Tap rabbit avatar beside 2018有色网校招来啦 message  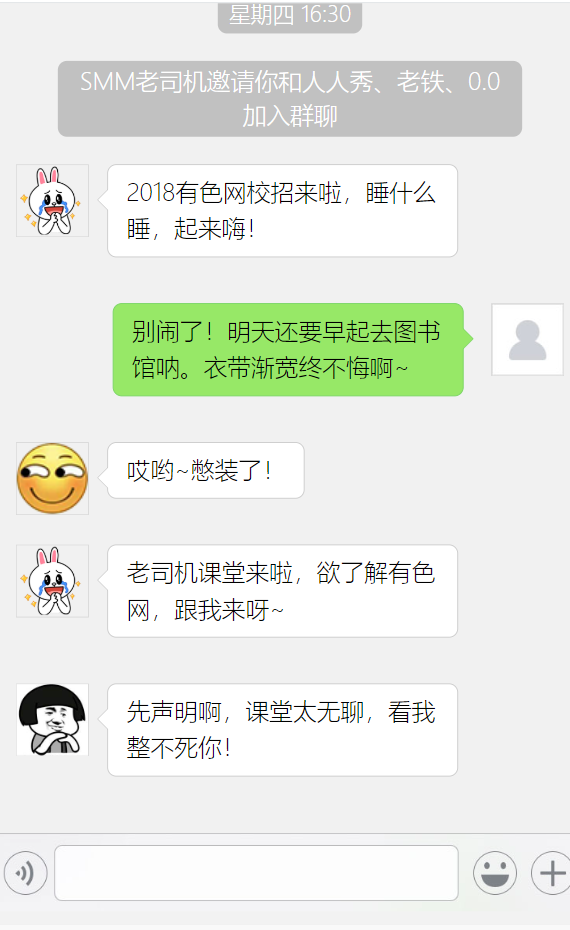[53, 200]
